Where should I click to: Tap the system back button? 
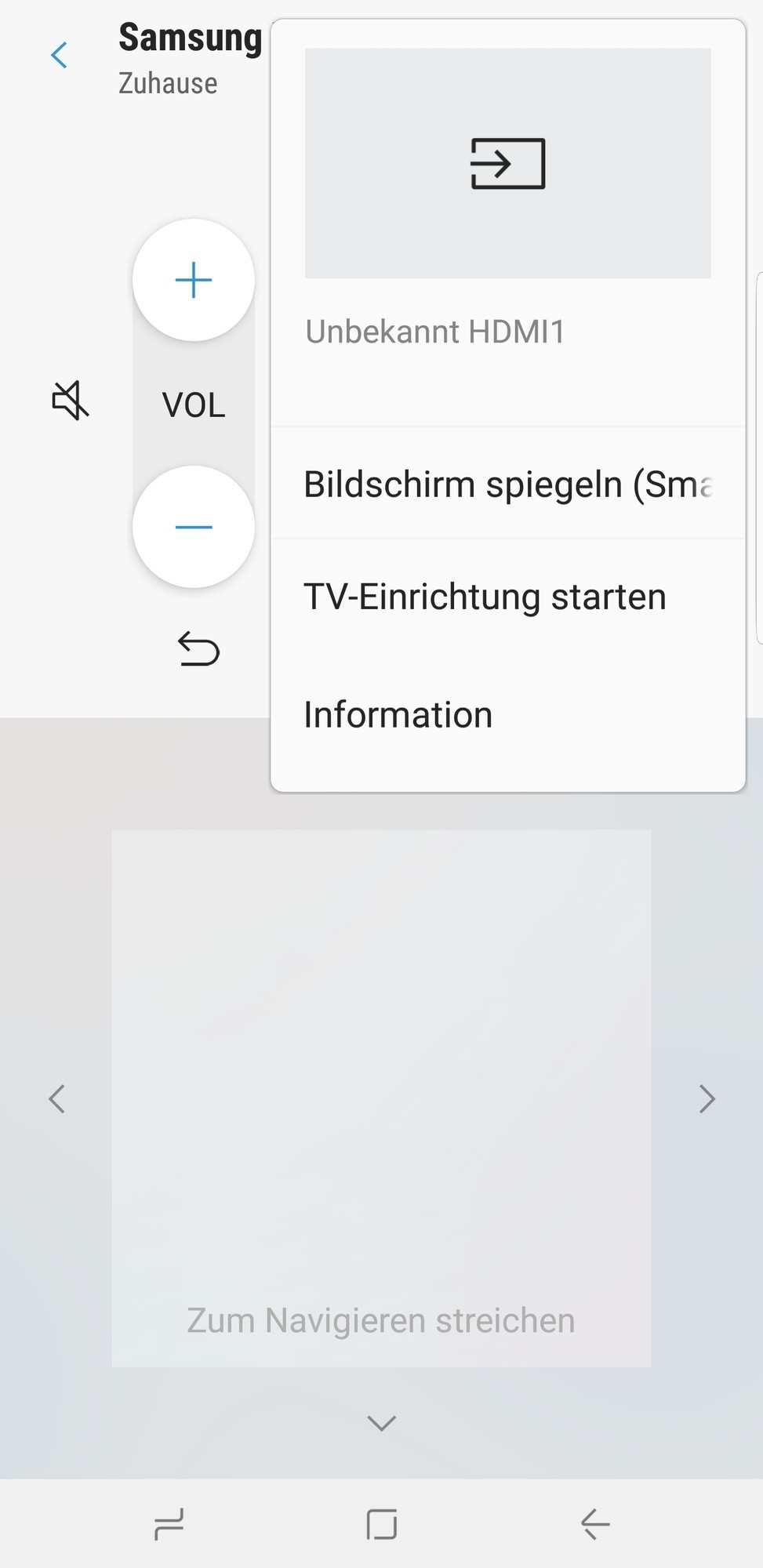[x=595, y=1524]
